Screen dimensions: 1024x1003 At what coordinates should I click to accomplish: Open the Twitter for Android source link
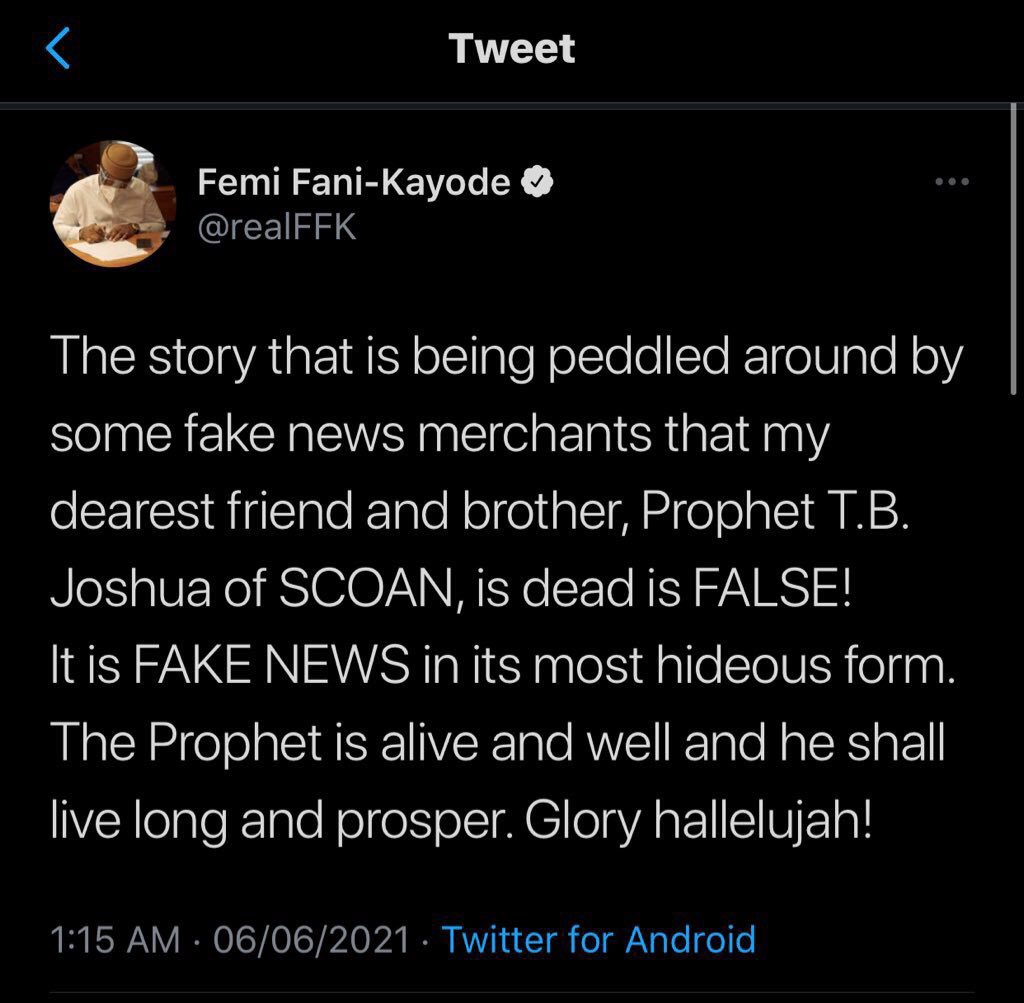click(x=598, y=940)
